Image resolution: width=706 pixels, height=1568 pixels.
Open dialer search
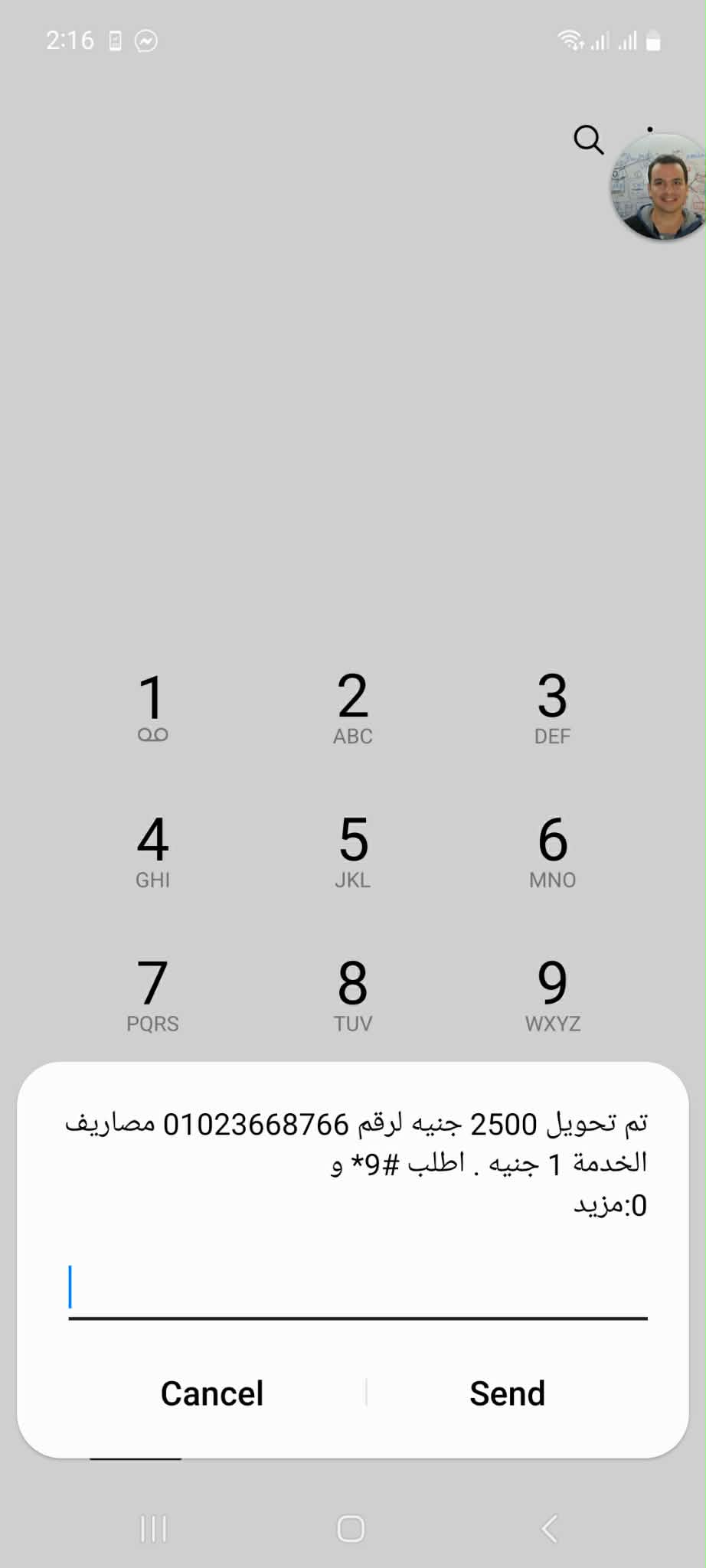click(588, 139)
